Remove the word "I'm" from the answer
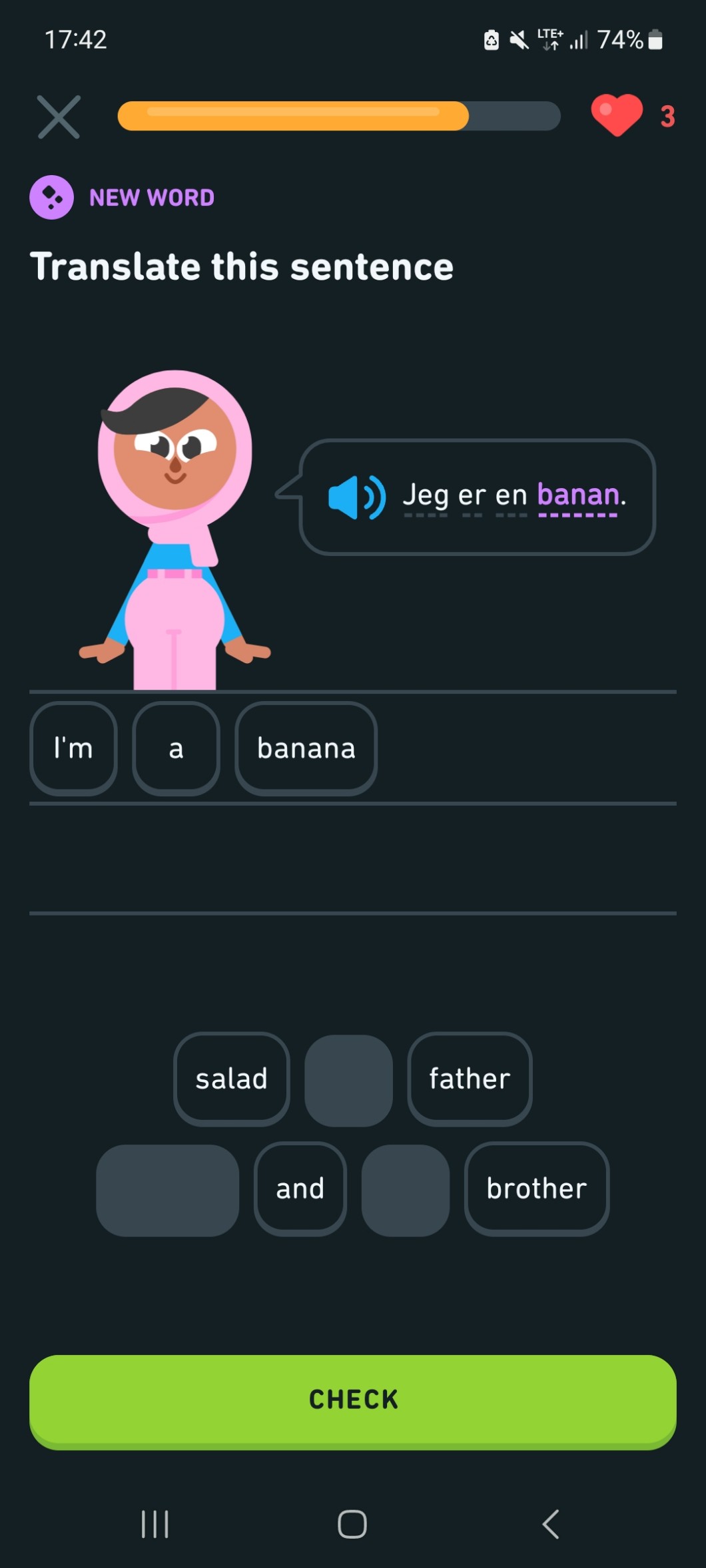 point(73,748)
